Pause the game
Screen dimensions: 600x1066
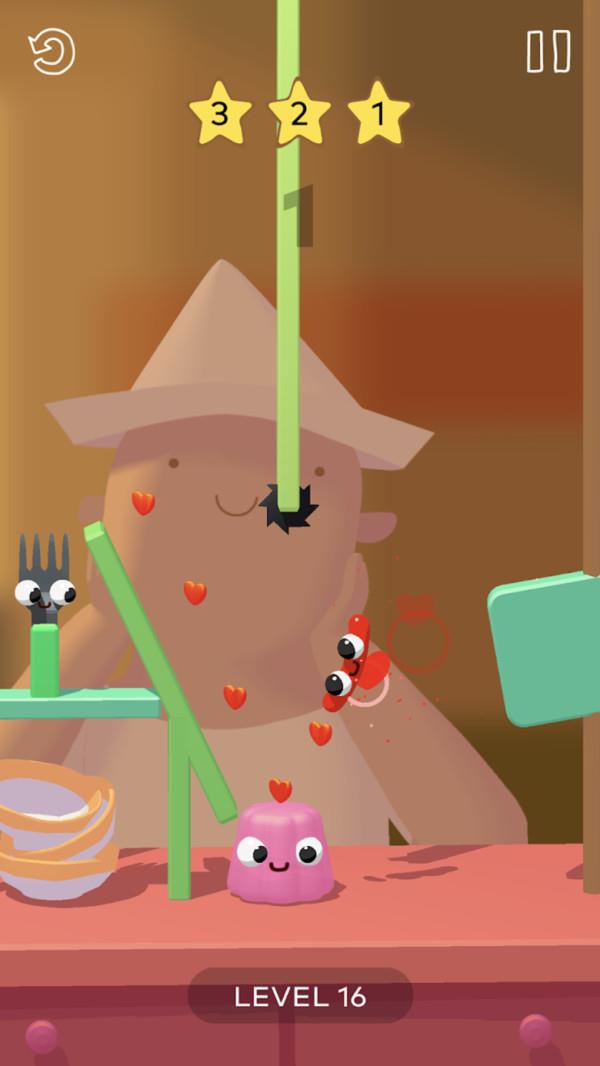[548, 51]
